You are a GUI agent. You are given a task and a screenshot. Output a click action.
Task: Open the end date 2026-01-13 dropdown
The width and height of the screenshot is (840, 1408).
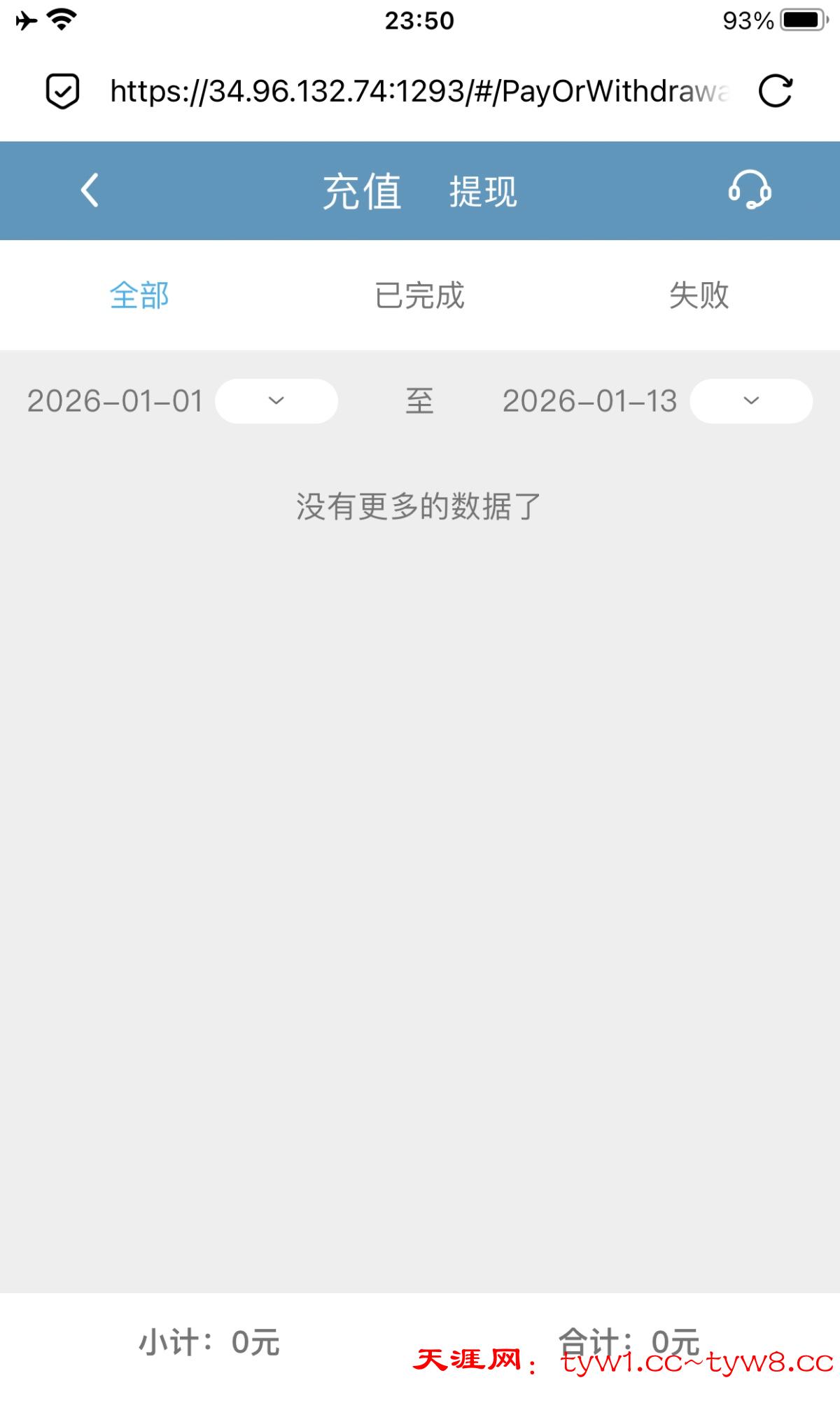[750, 400]
